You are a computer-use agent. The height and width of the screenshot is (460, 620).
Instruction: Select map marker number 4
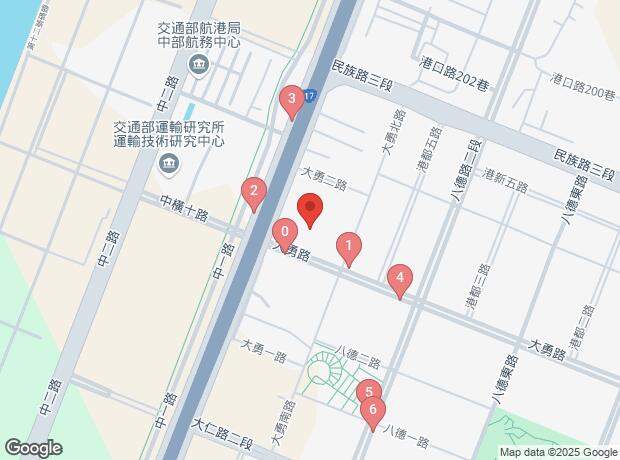tap(400, 279)
